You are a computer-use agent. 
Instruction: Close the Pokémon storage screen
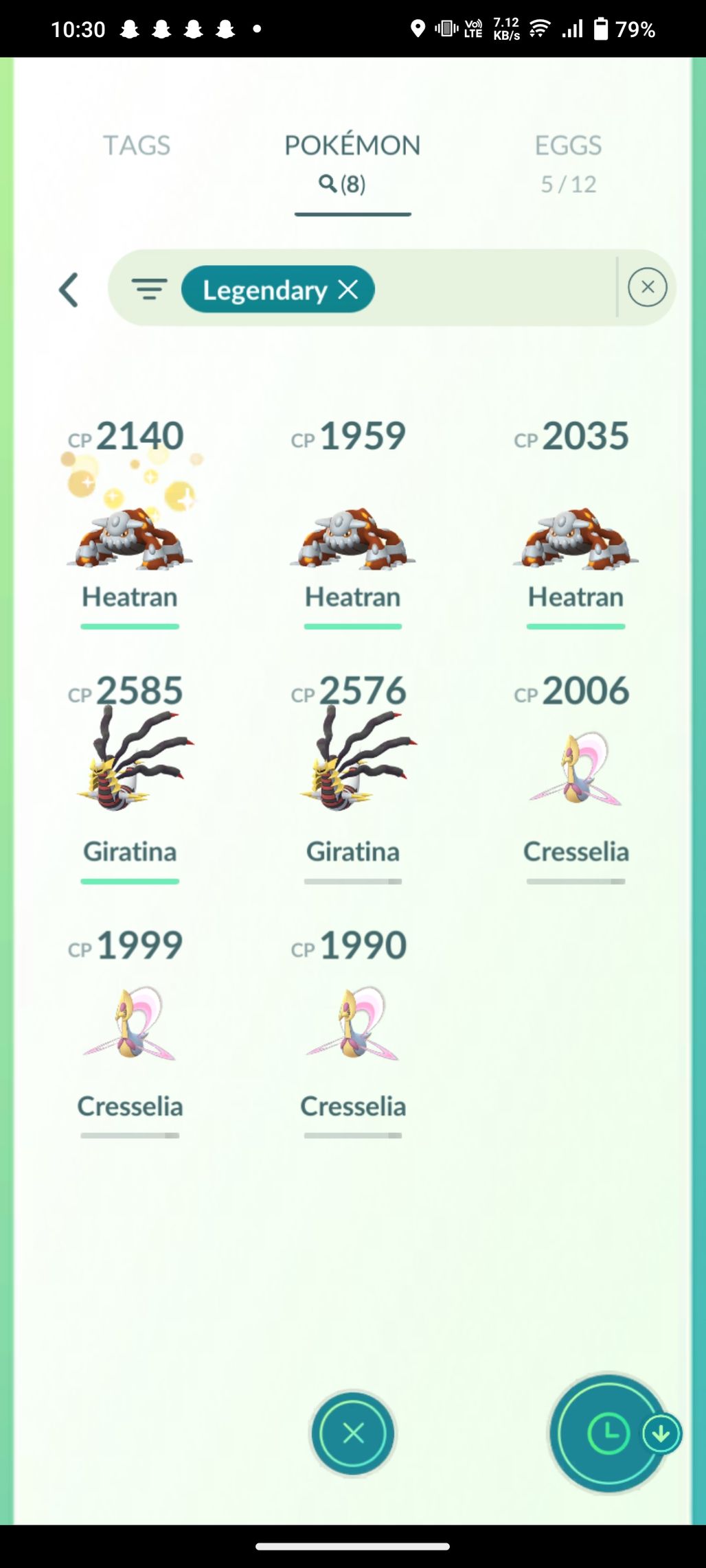(353, 1433)
